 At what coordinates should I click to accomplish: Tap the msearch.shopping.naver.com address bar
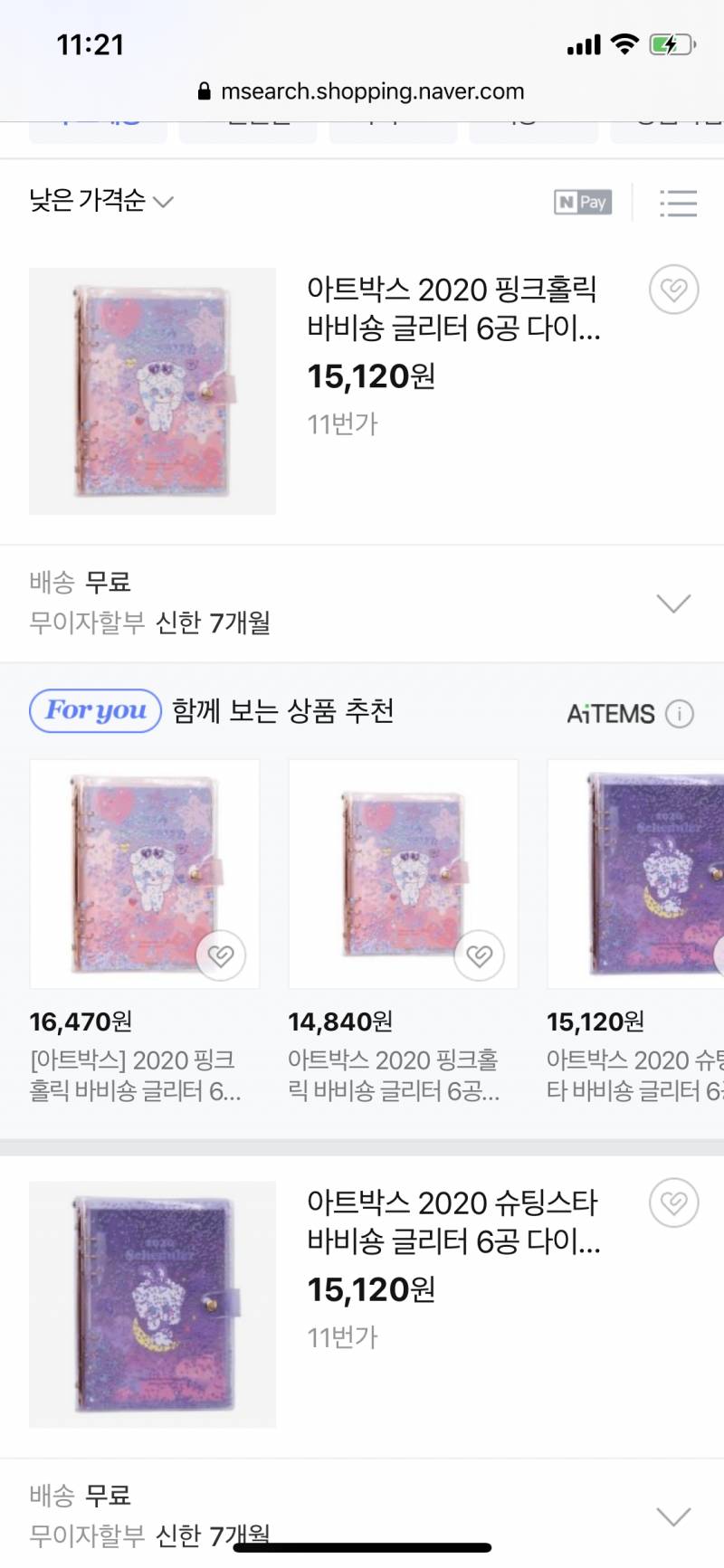tap(373, 90)
